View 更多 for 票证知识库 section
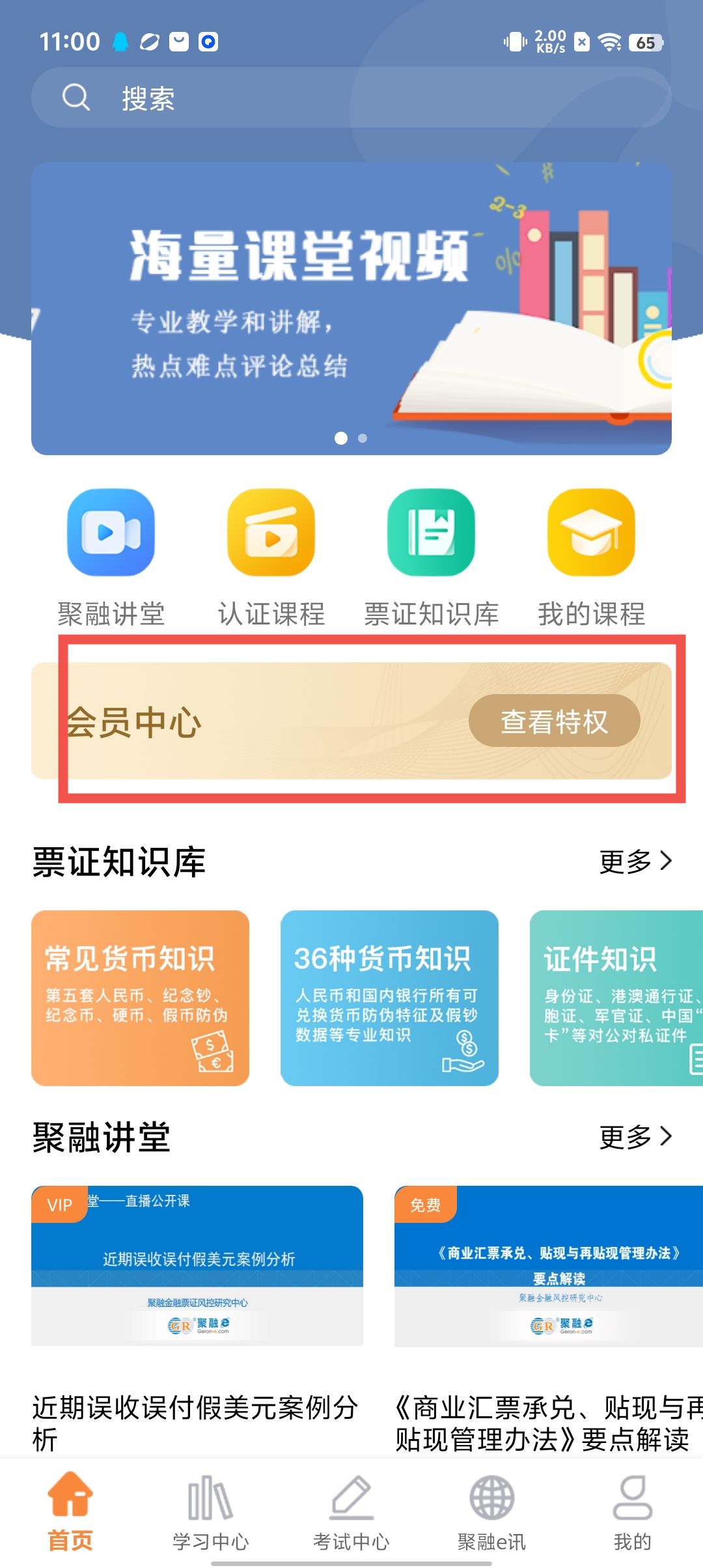 (635, 861)
